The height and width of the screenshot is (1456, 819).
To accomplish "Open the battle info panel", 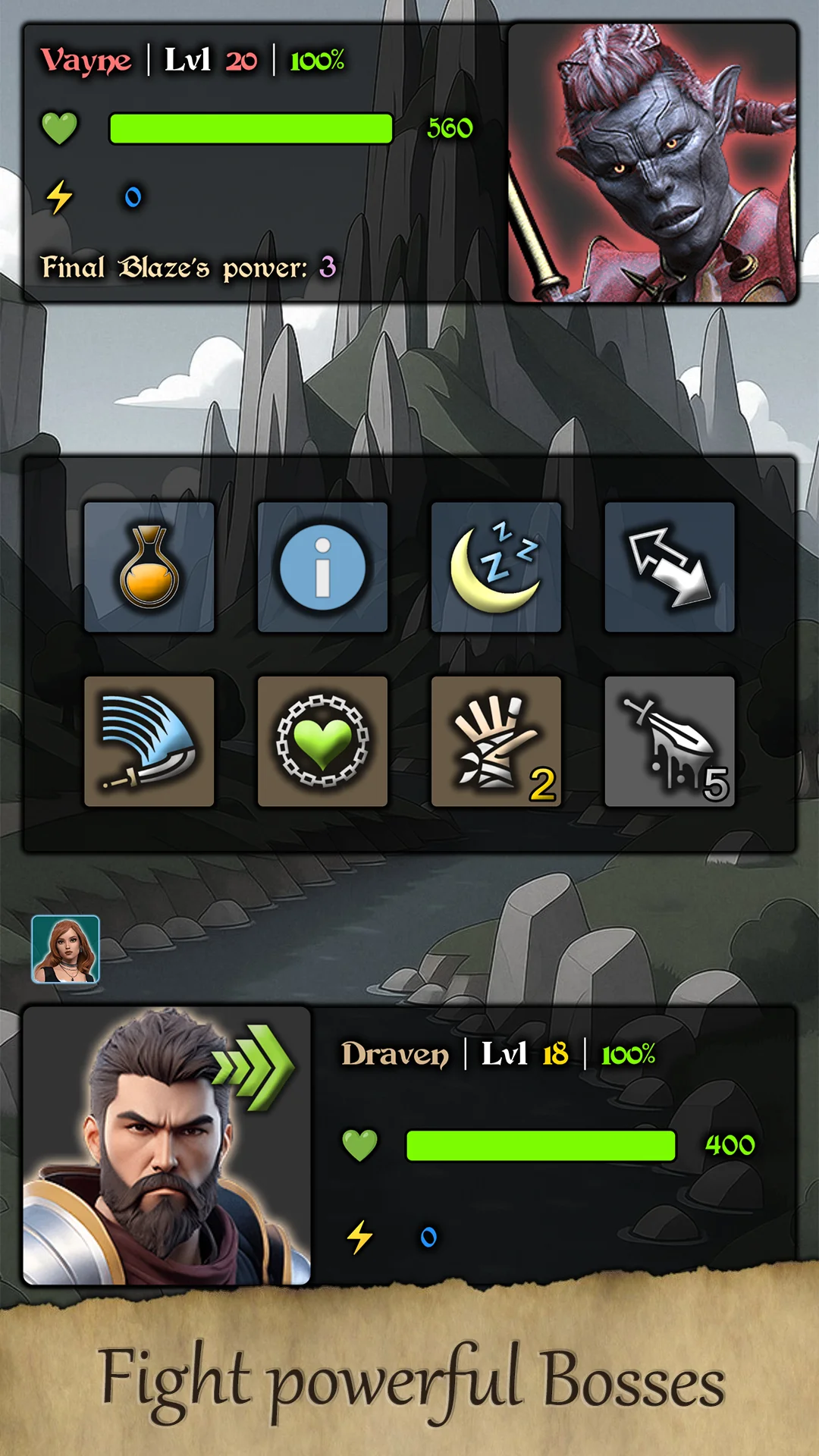I will coord(322,567).
